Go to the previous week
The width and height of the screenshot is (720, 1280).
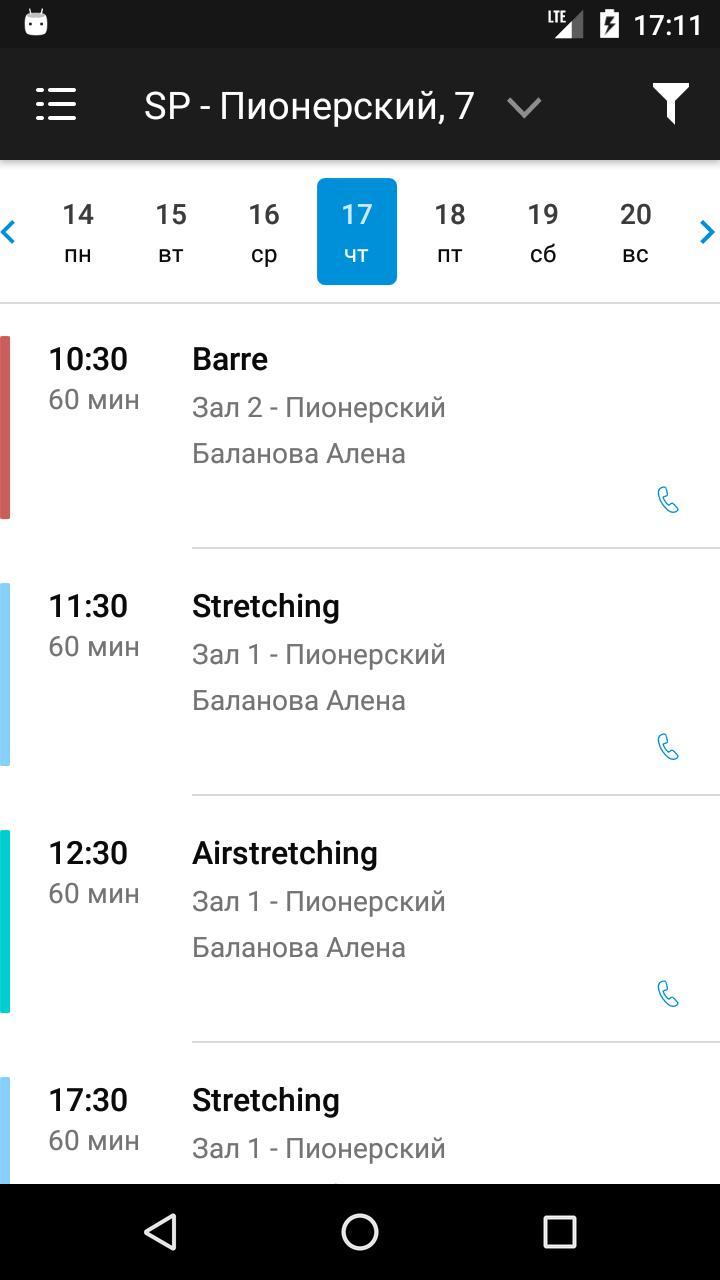point(10,232)
